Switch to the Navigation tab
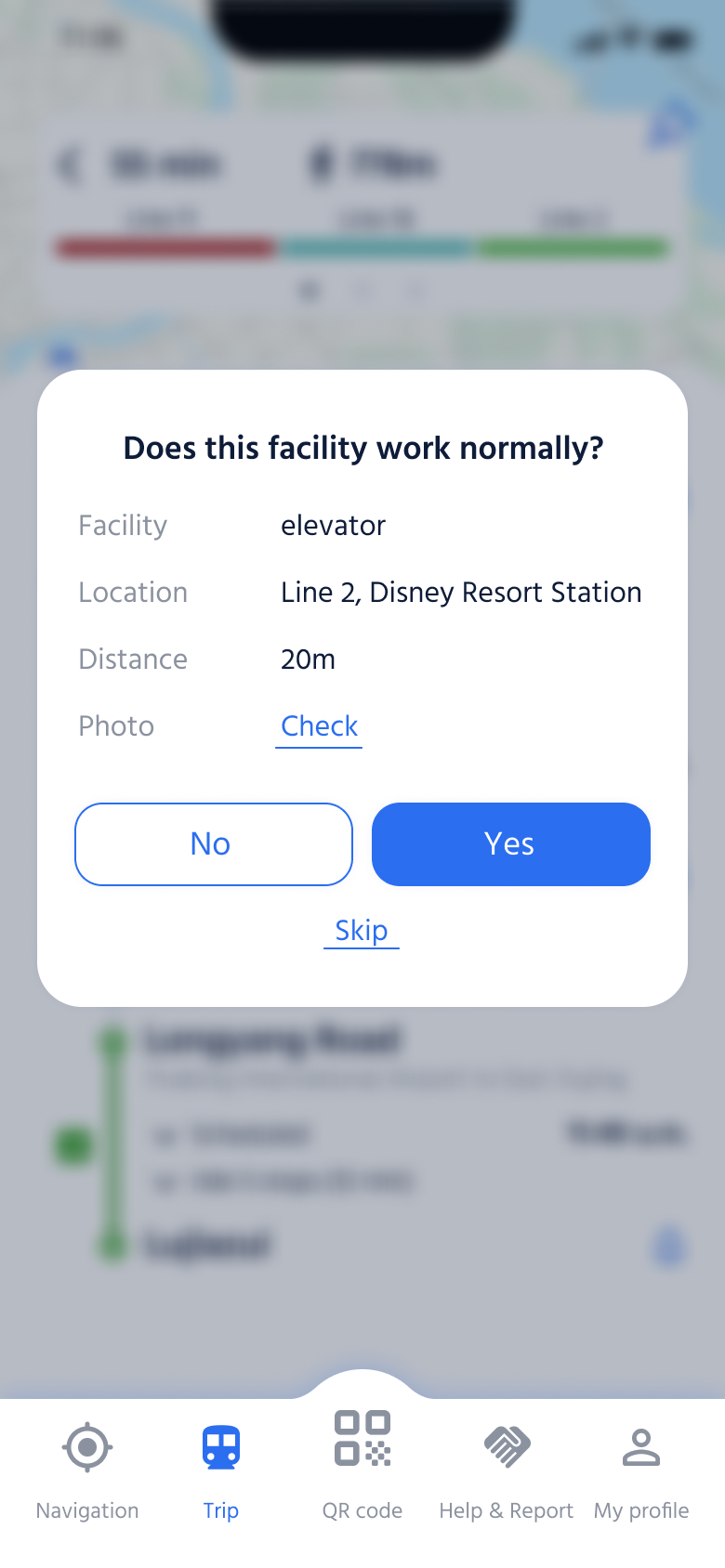Viewport: 725px width, 1568px height. pyautogui.click(x=87, y=1470)
